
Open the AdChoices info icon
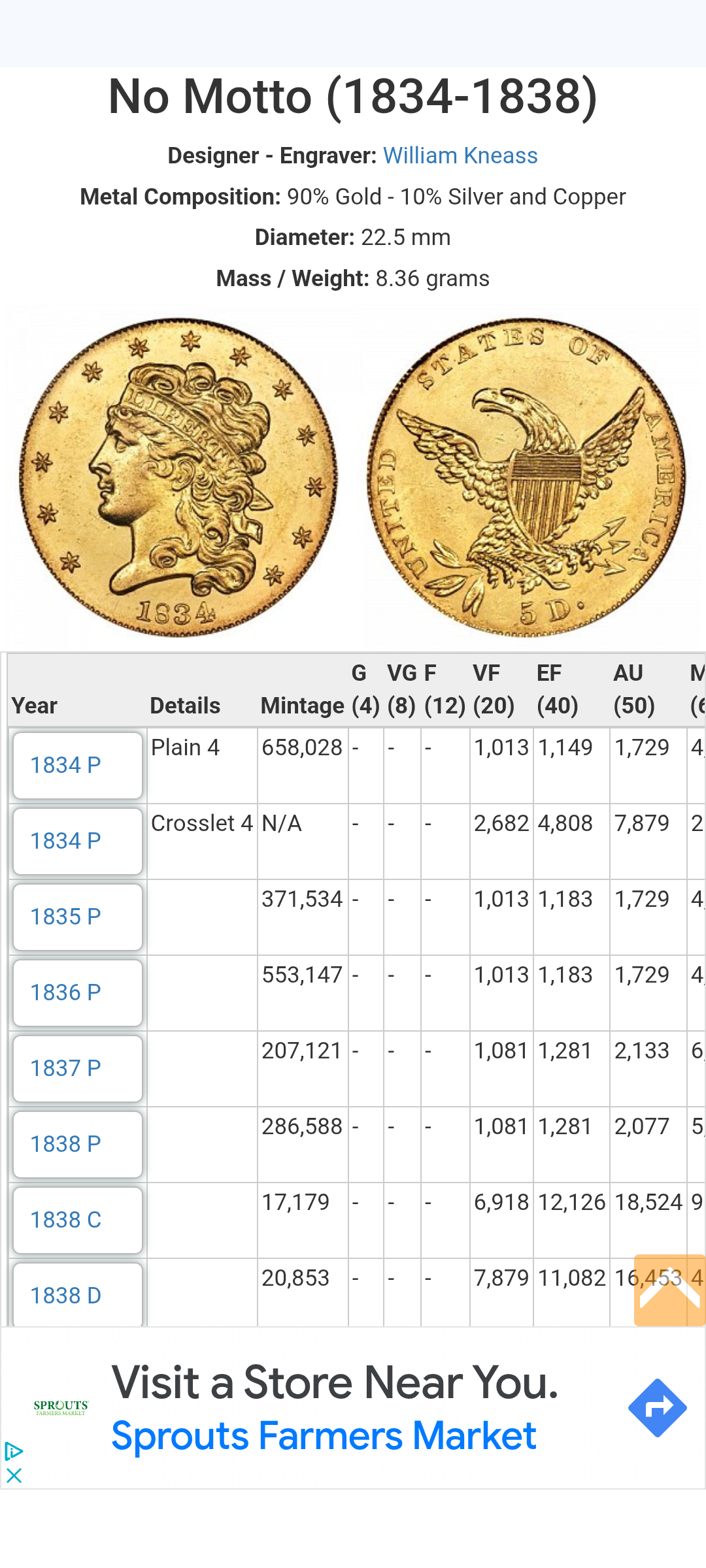pyautogui.click(x=14, y=1451)
